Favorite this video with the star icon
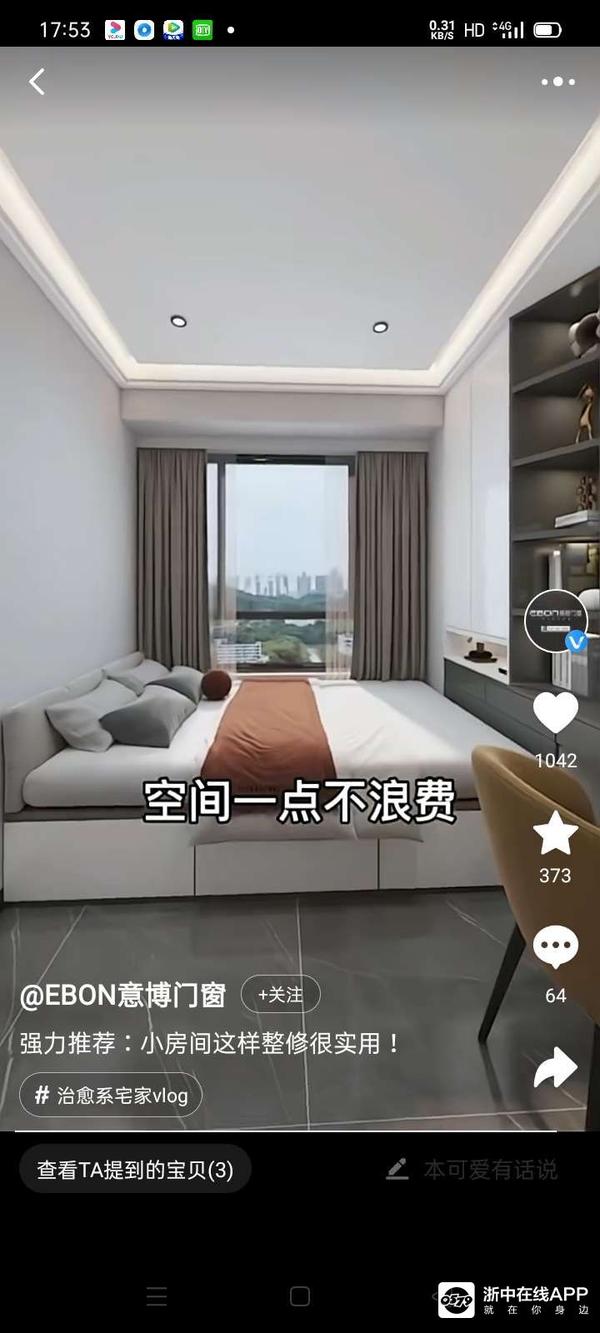 554,833
